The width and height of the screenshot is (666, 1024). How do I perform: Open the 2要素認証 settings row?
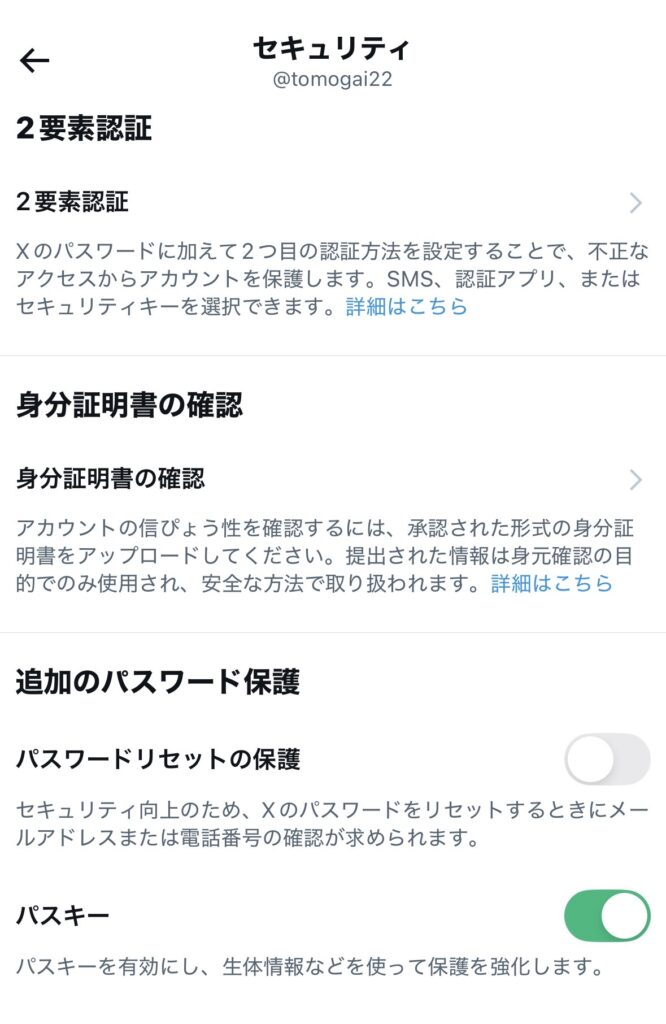tap(330, 203)
